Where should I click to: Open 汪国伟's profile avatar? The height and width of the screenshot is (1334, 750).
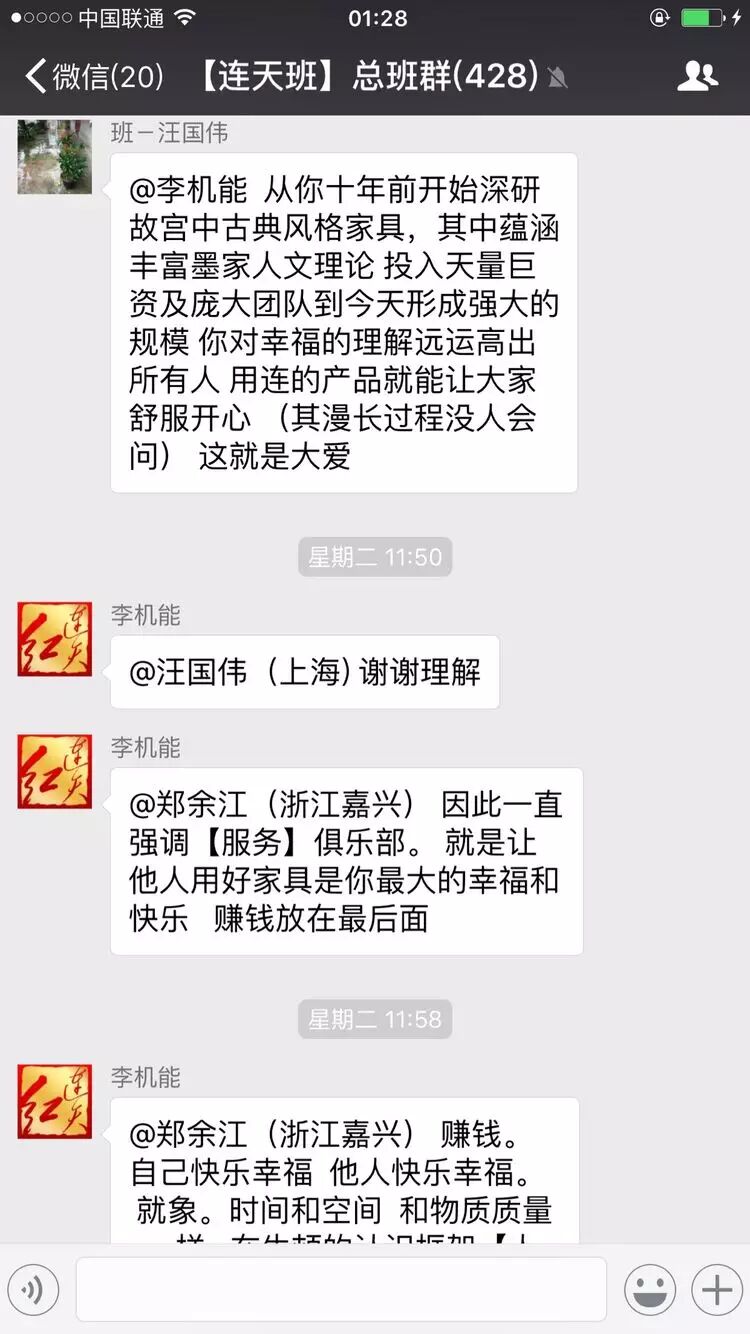54,157
